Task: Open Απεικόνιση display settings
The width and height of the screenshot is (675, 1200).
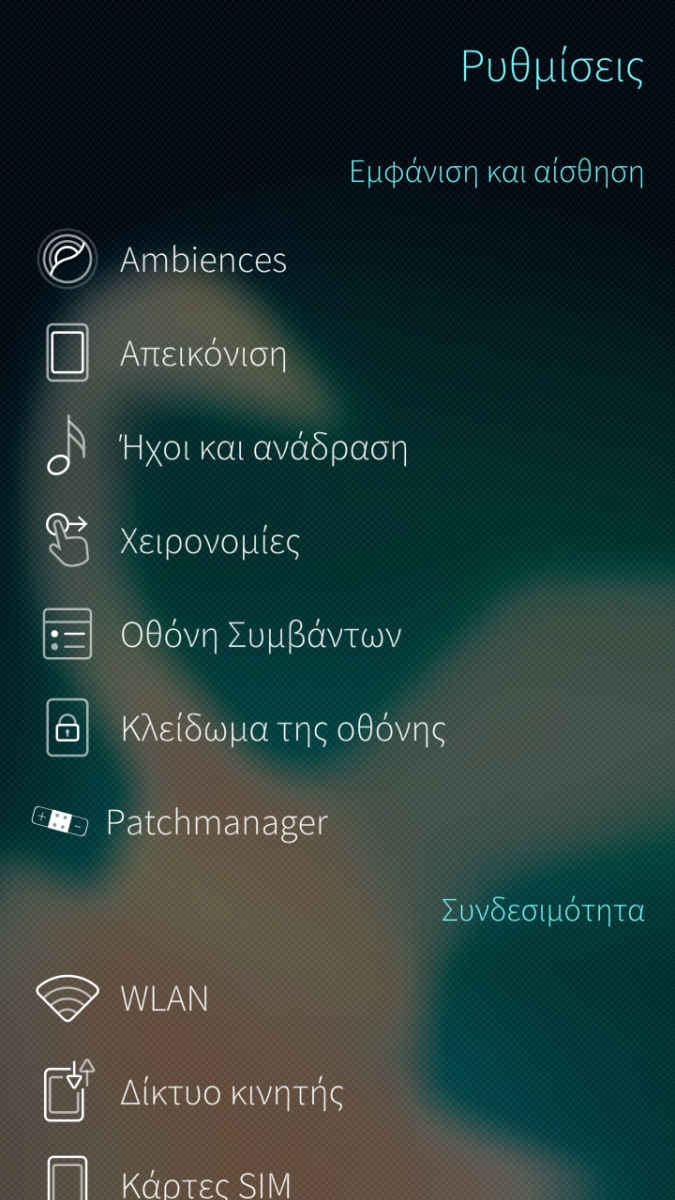Action: [x=203, y=354]
